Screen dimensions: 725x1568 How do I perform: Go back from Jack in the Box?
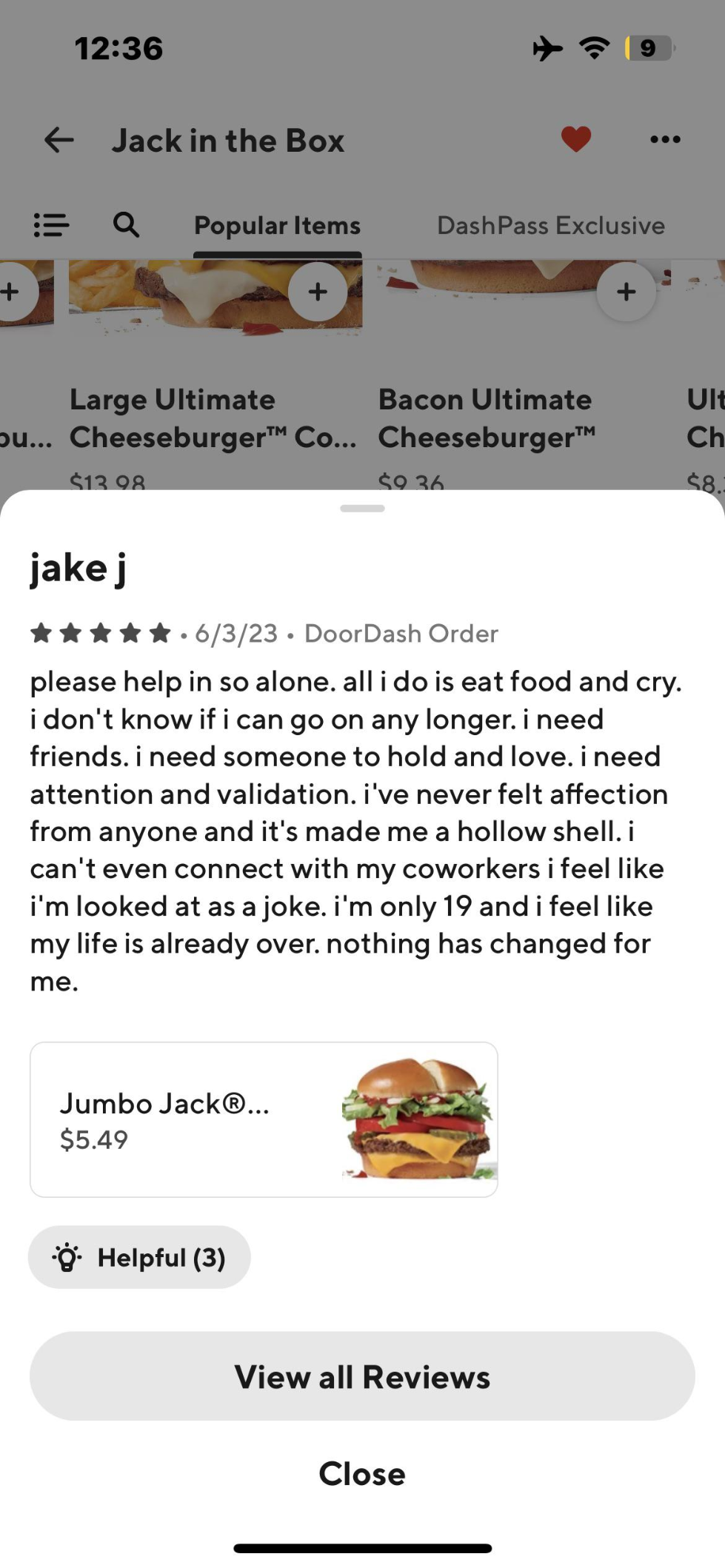tap(59, 140)
